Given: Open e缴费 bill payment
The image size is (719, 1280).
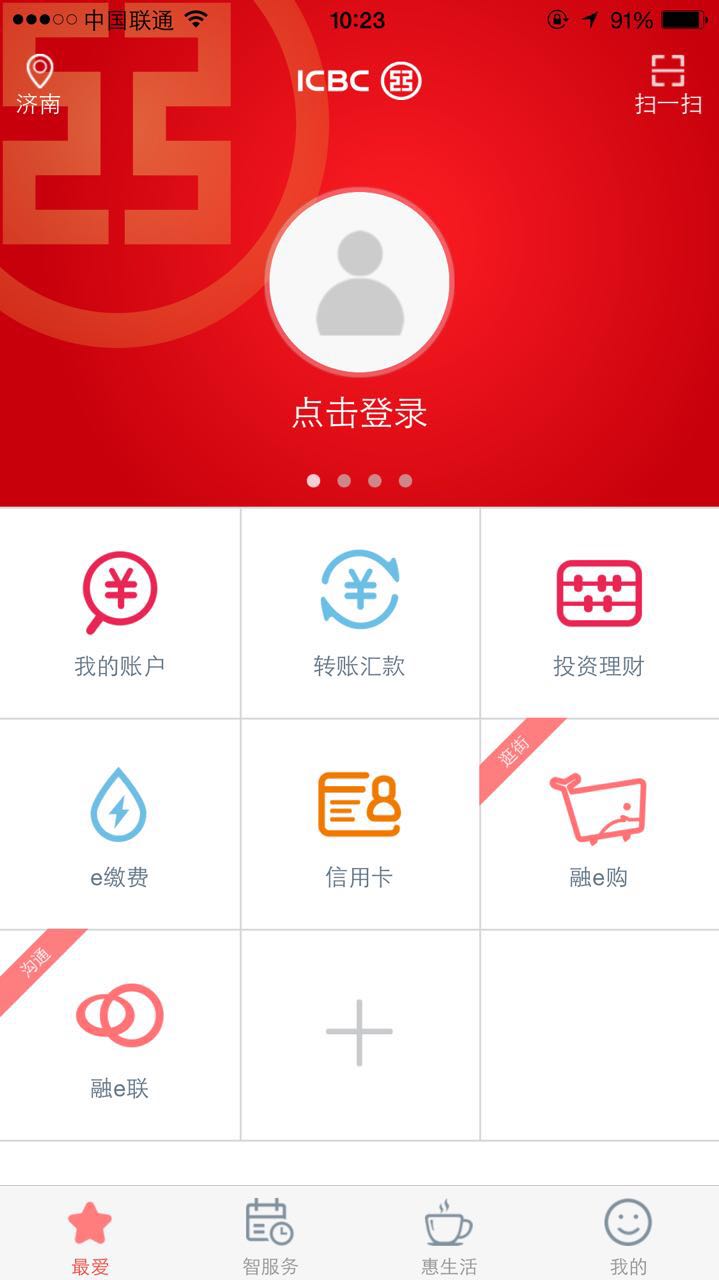Looking at the screenshot, I should click(120, 825).
